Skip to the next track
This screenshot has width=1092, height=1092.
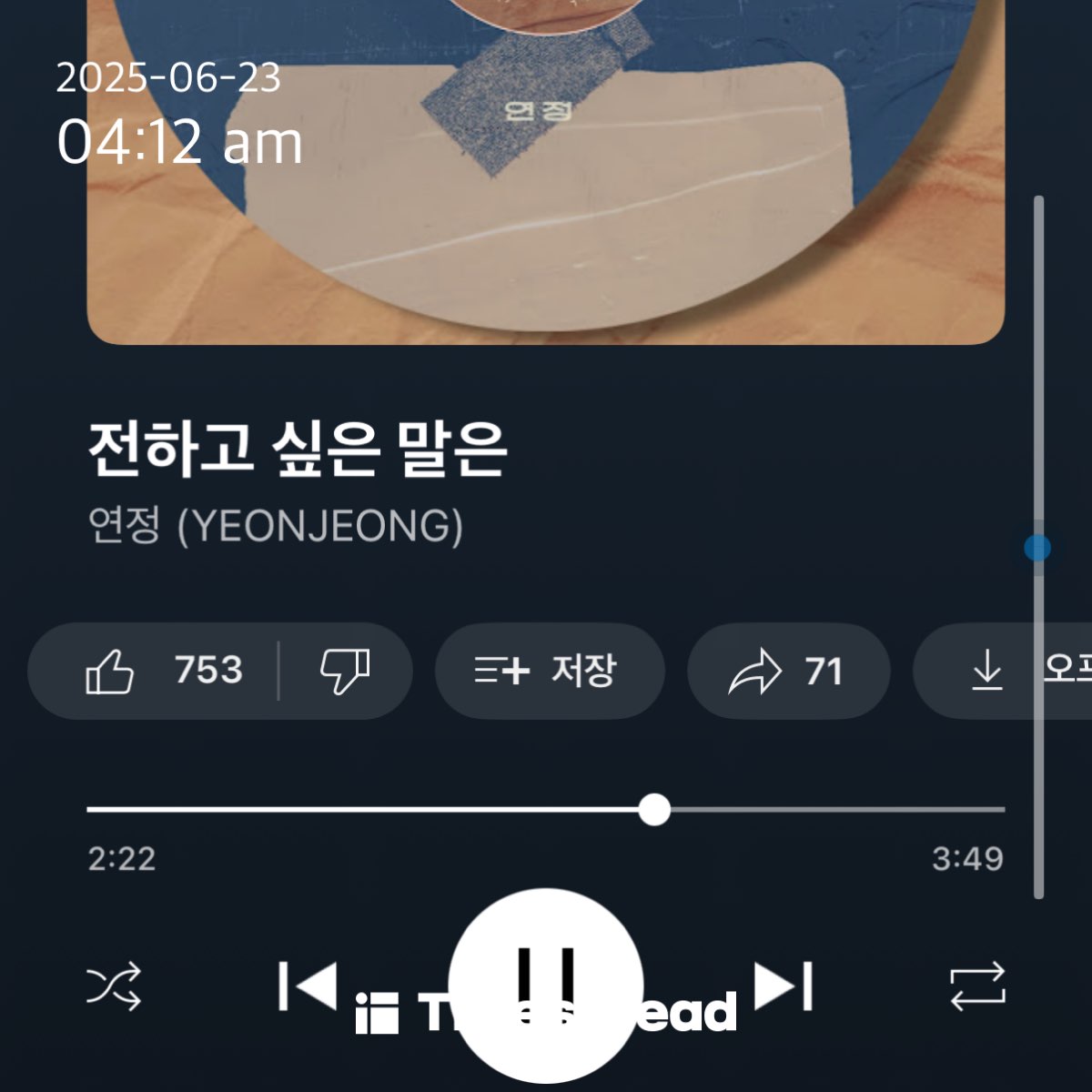(x=784, y=986)
